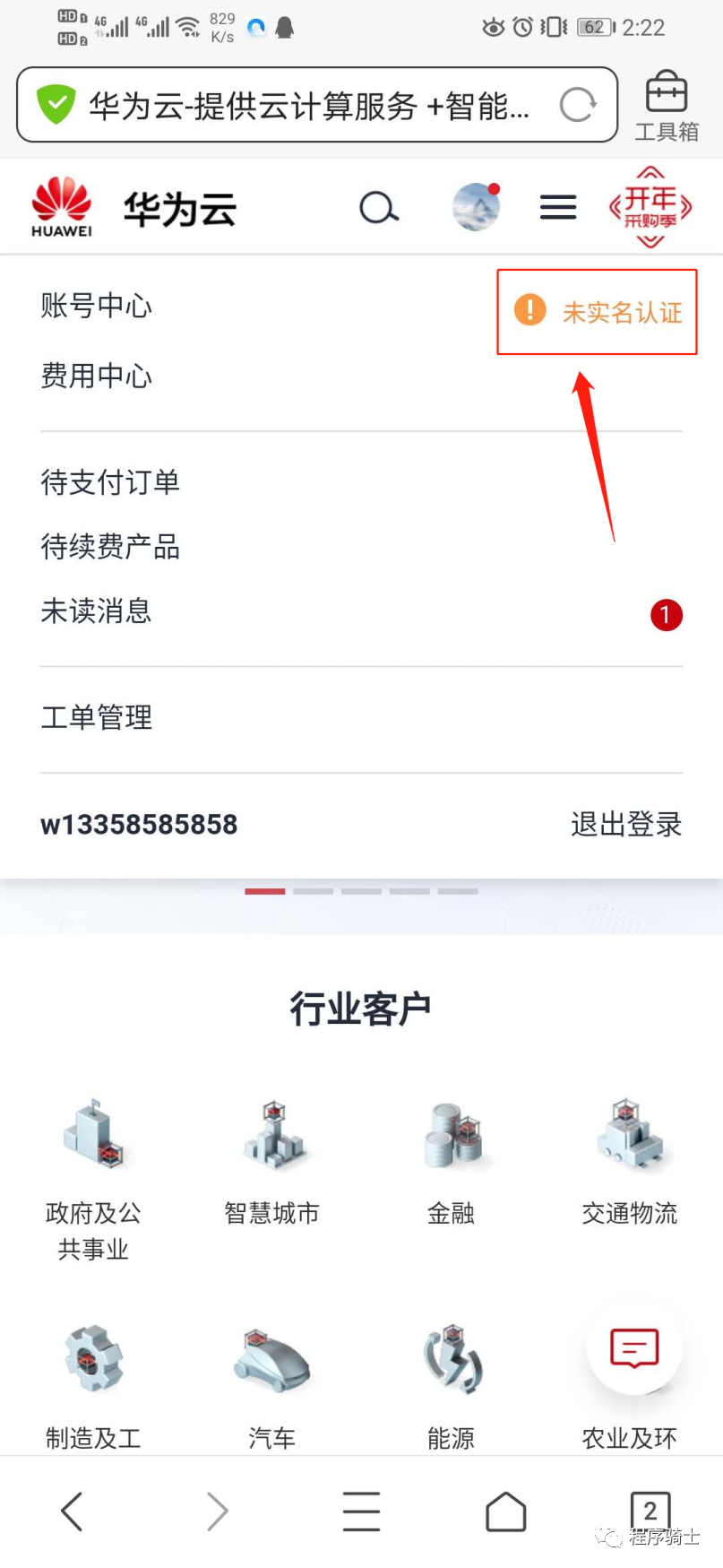Open the 开年采购季 promotion badge
Image resolution: width=723 pixels, height=1568 pixels.
tap(650, 207)
